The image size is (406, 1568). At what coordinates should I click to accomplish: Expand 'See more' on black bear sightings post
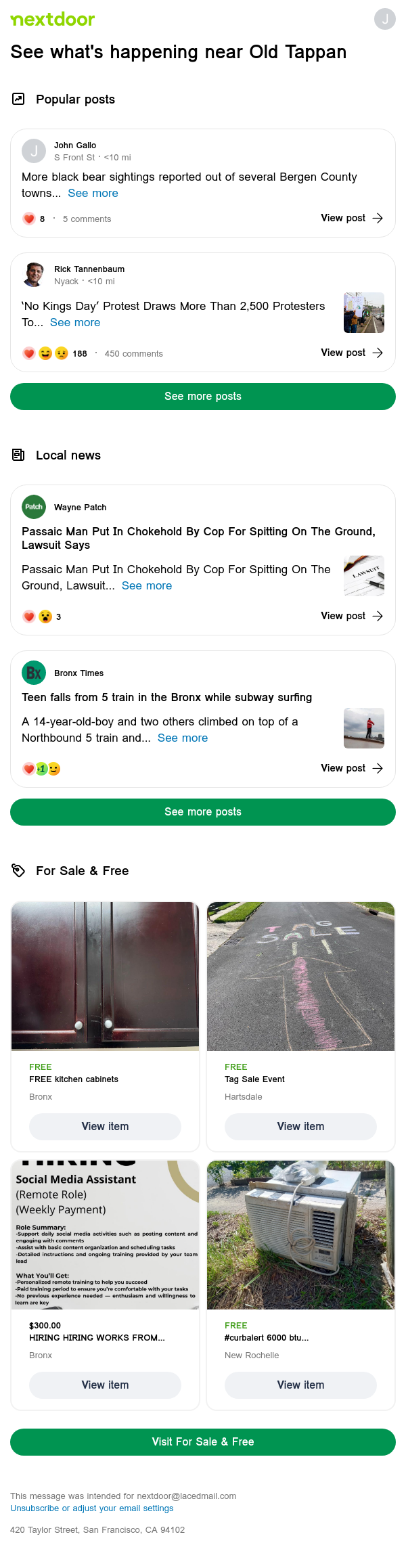pyautogui.click(x=93, y=194)
